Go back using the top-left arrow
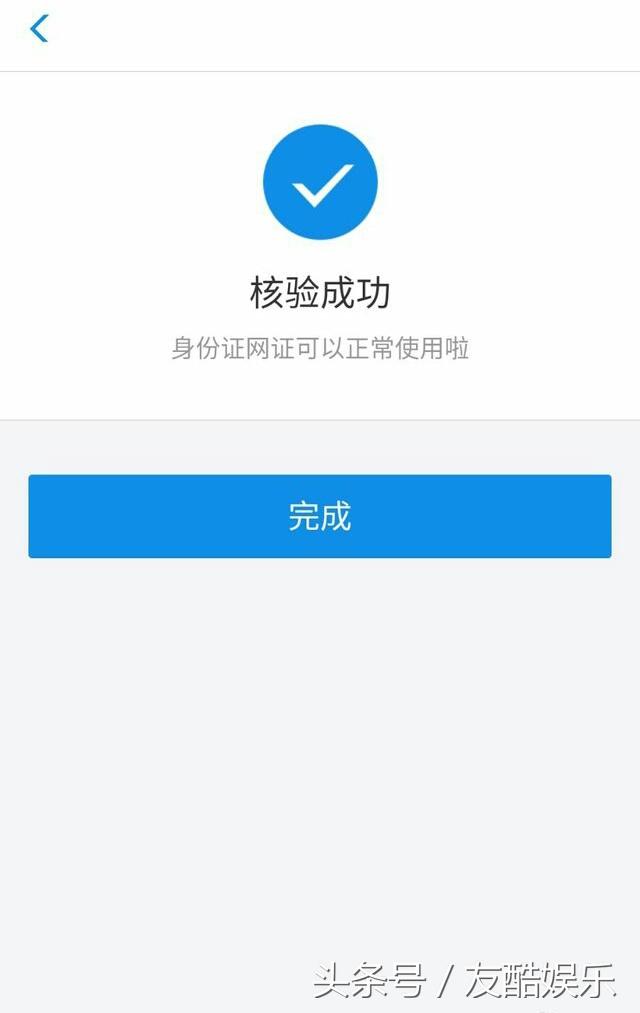This screenshot has height=1013, width=640. 39,29
